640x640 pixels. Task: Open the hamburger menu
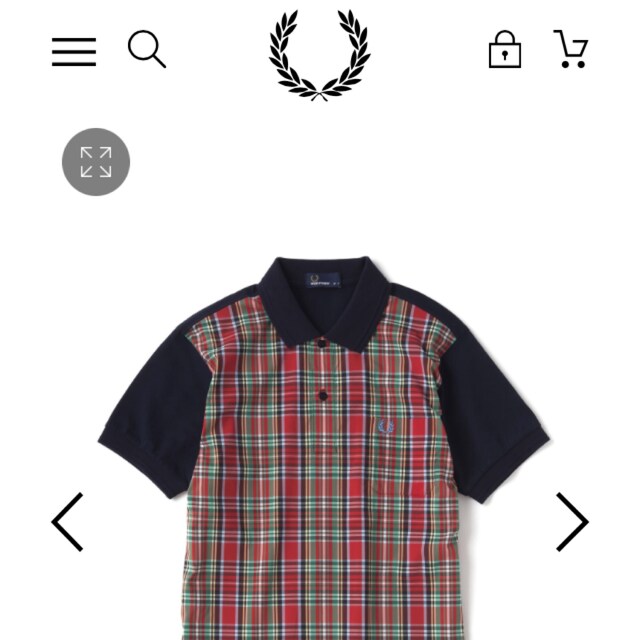tap(74, 51)
